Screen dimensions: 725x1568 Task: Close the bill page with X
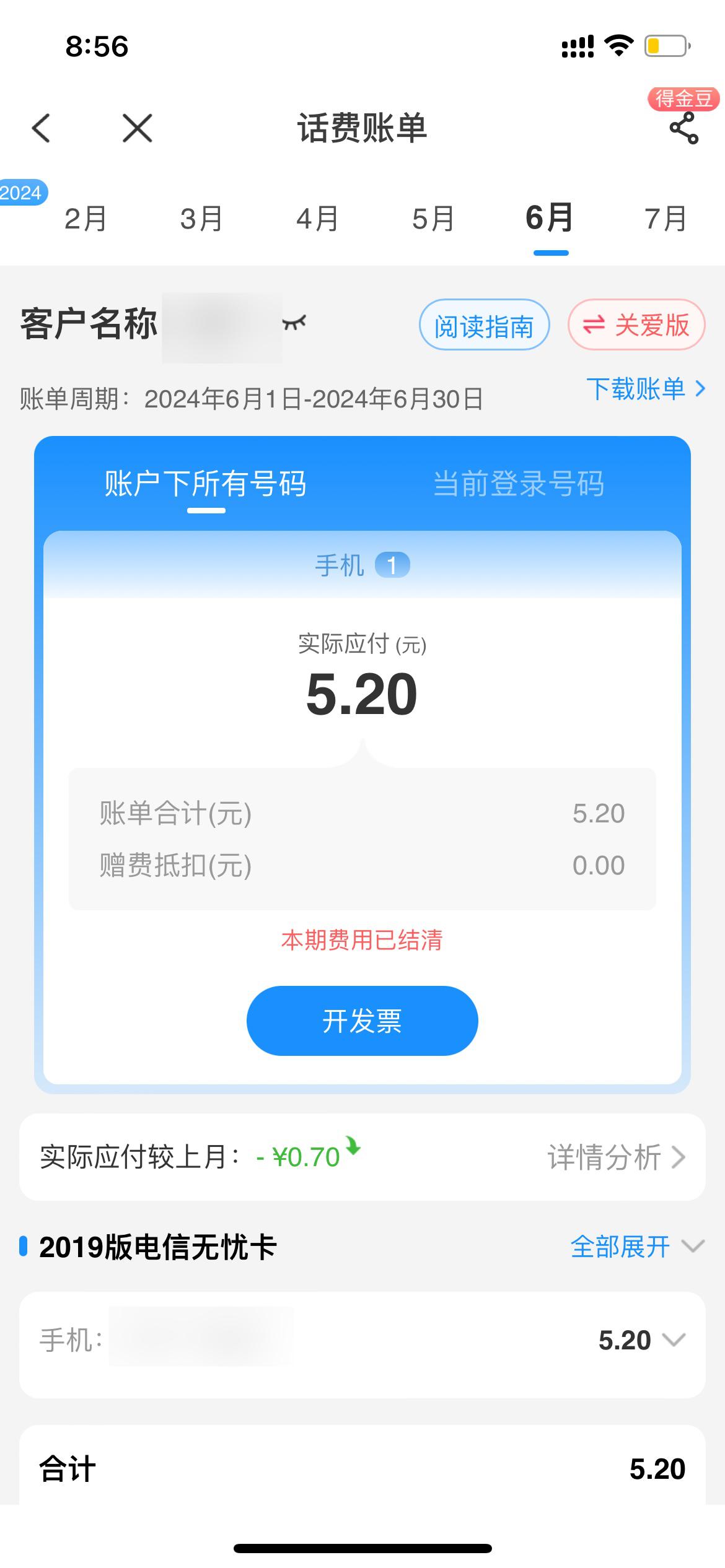[x=137, y=128]
